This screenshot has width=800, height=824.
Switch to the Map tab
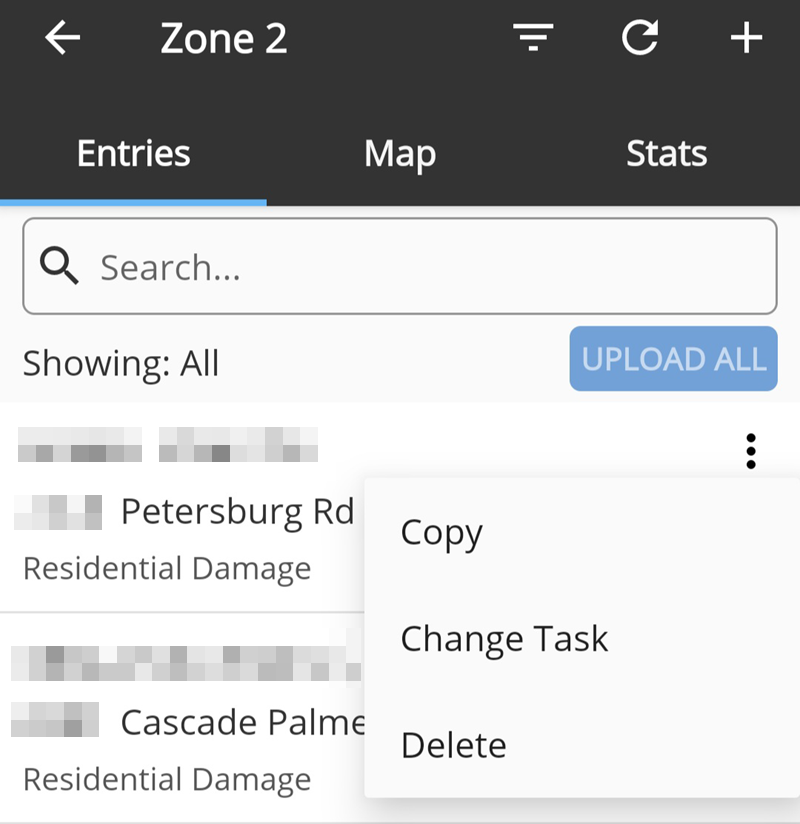[399, 153]
